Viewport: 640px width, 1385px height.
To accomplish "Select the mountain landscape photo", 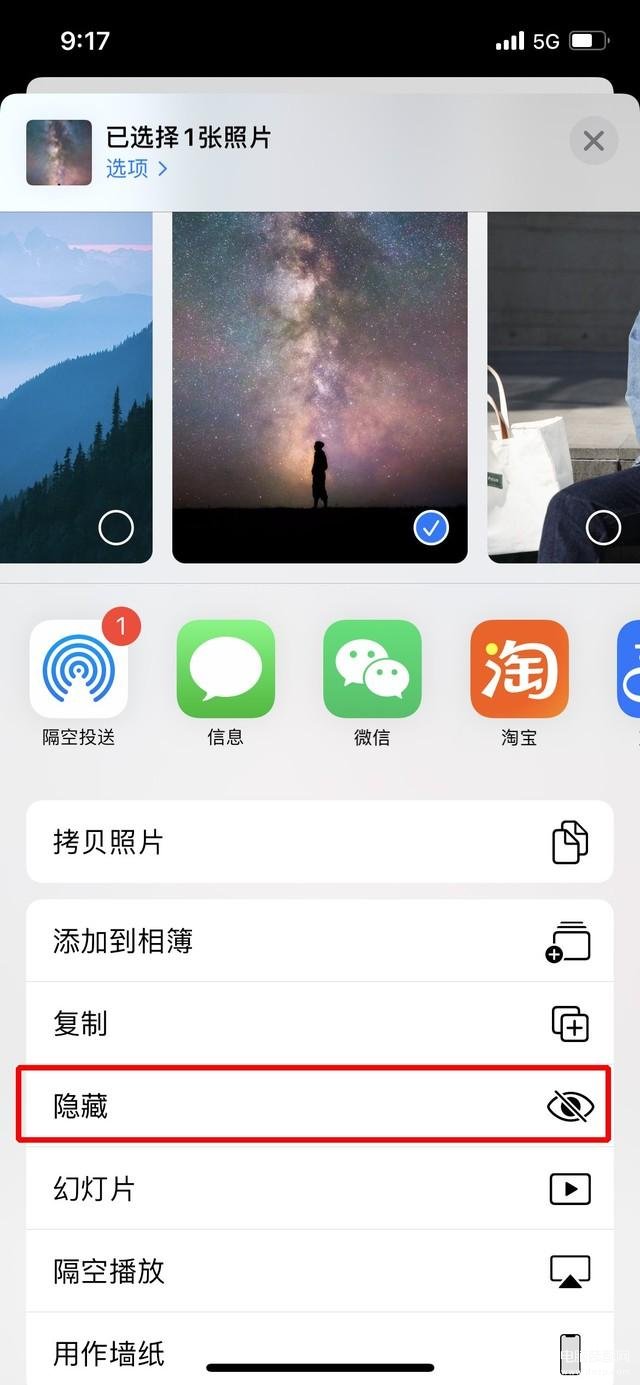I will tap(116, 528).
